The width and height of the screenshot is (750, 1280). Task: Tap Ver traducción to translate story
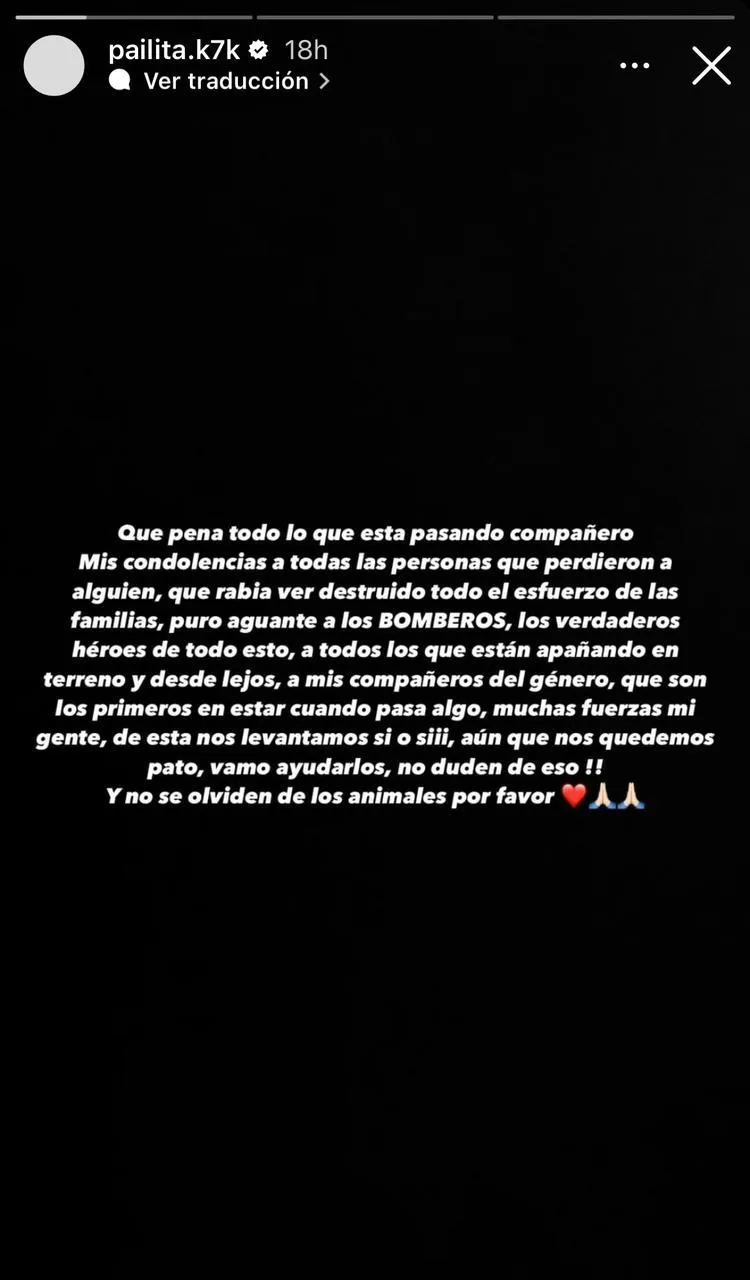225,82
